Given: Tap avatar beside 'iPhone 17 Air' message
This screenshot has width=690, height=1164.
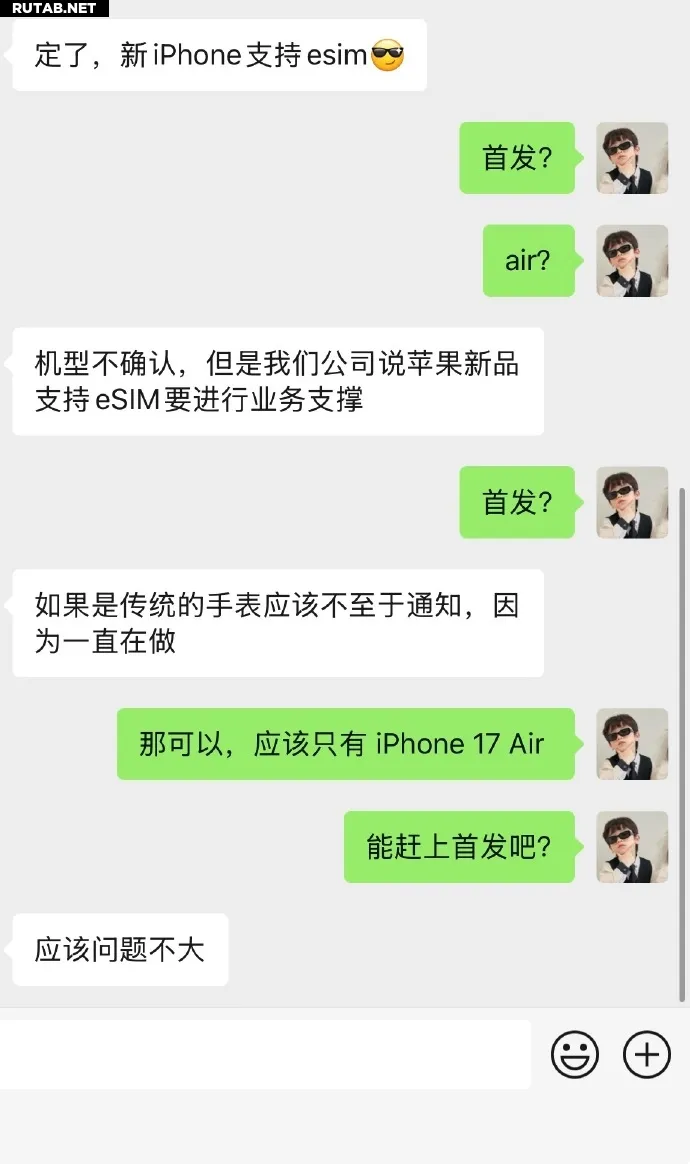Looking at the screenshot, I should (632, 744).
